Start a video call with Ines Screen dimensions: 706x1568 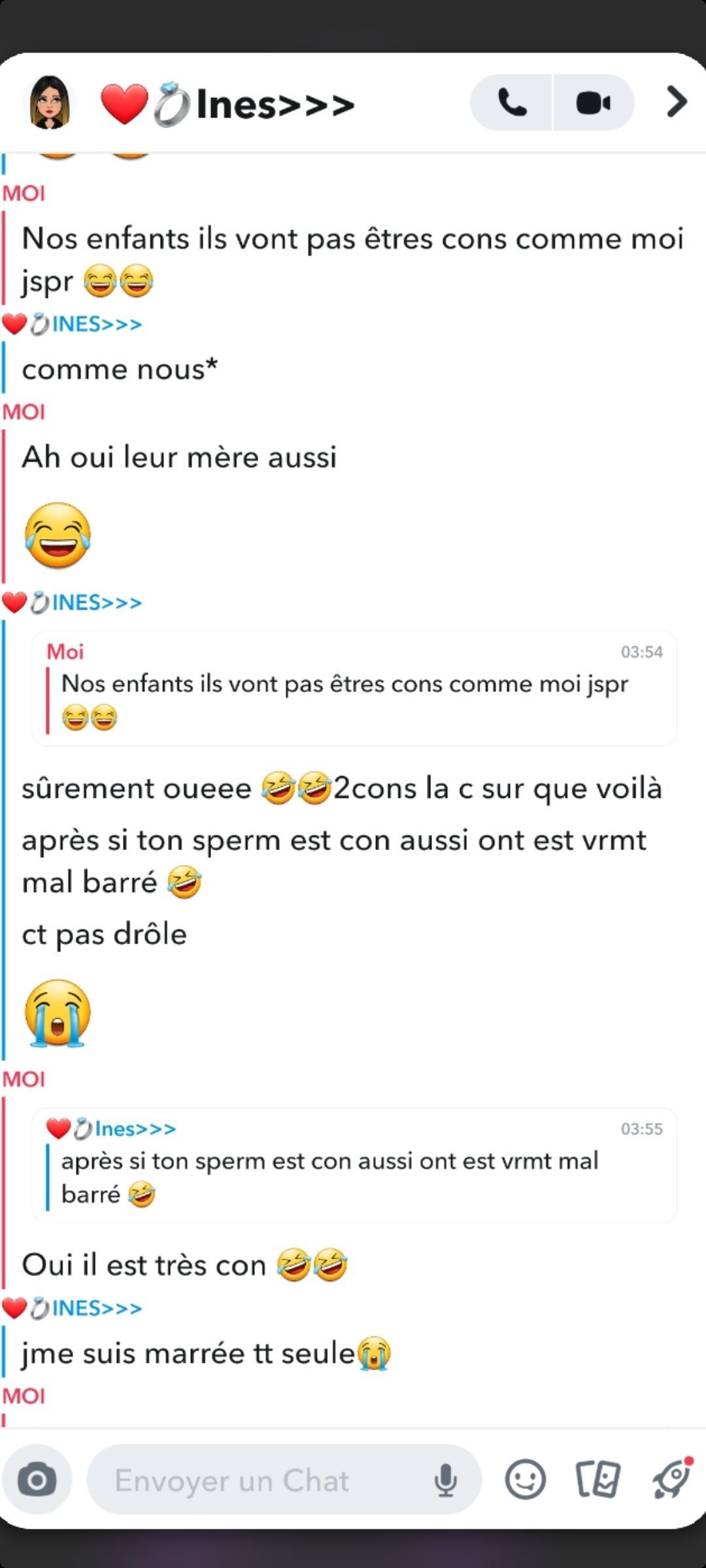tap(594, 103)
